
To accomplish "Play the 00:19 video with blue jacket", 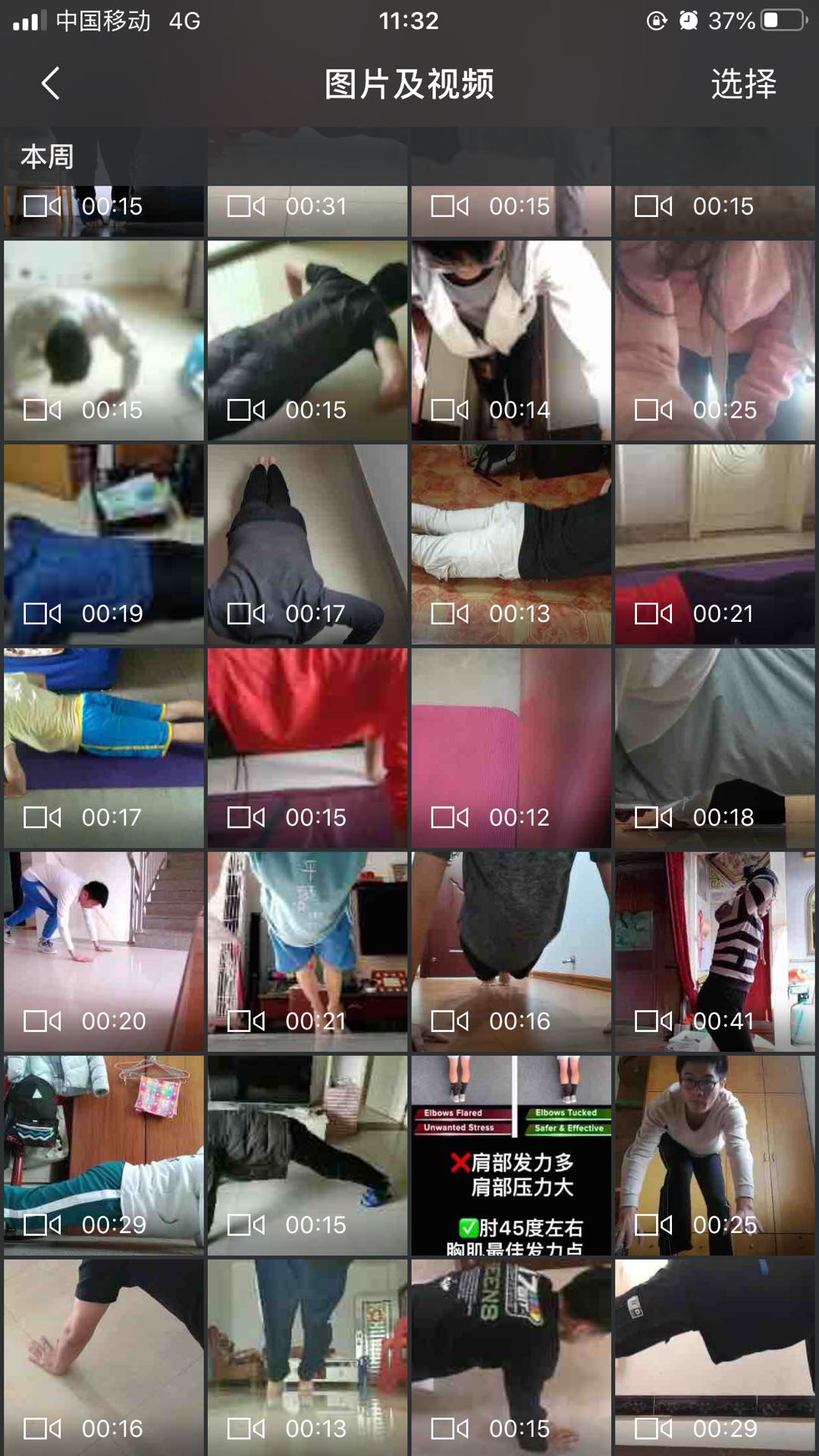I will 104,544.
